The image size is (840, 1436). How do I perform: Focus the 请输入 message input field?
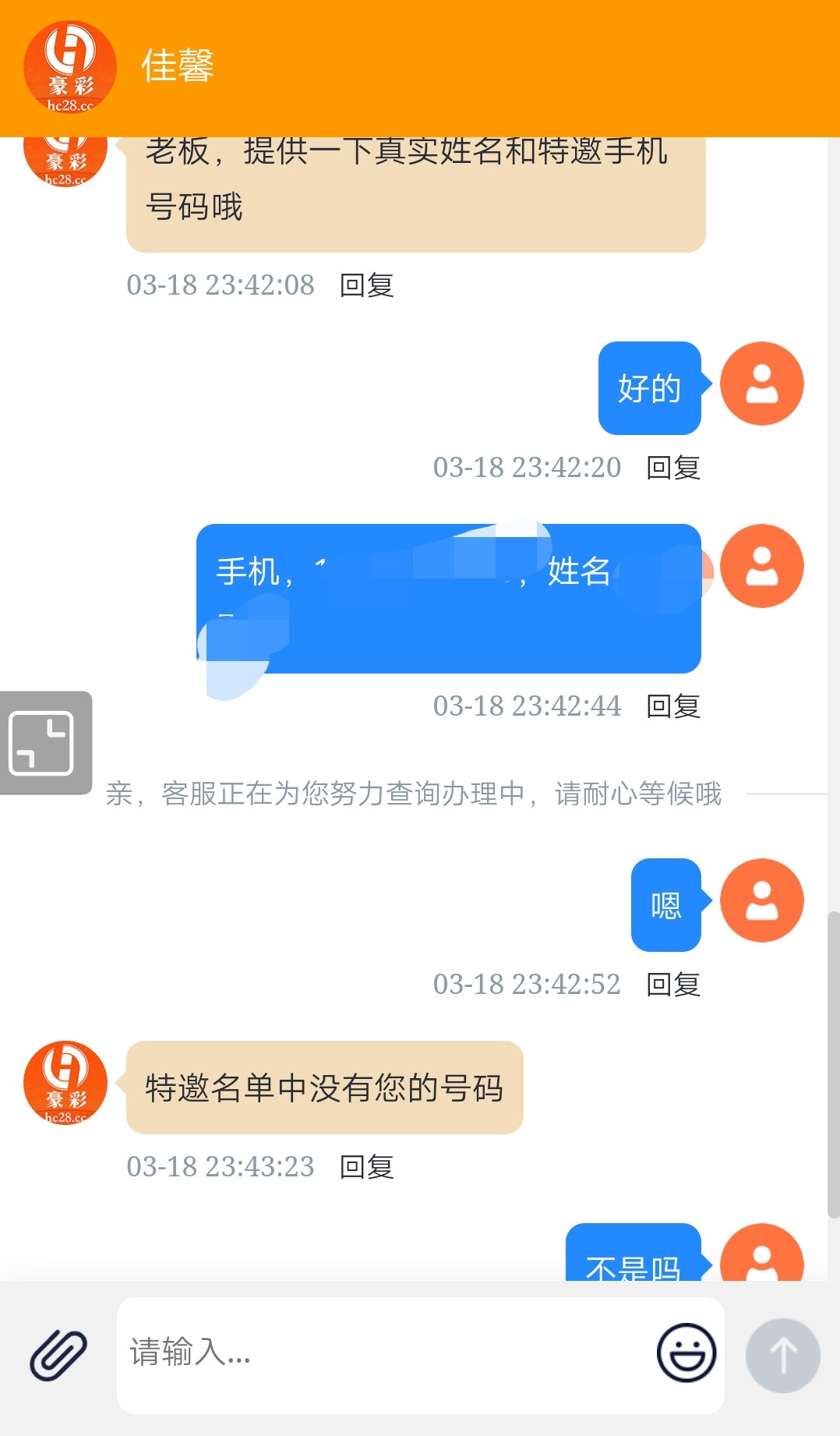(x=382, y=1353)
